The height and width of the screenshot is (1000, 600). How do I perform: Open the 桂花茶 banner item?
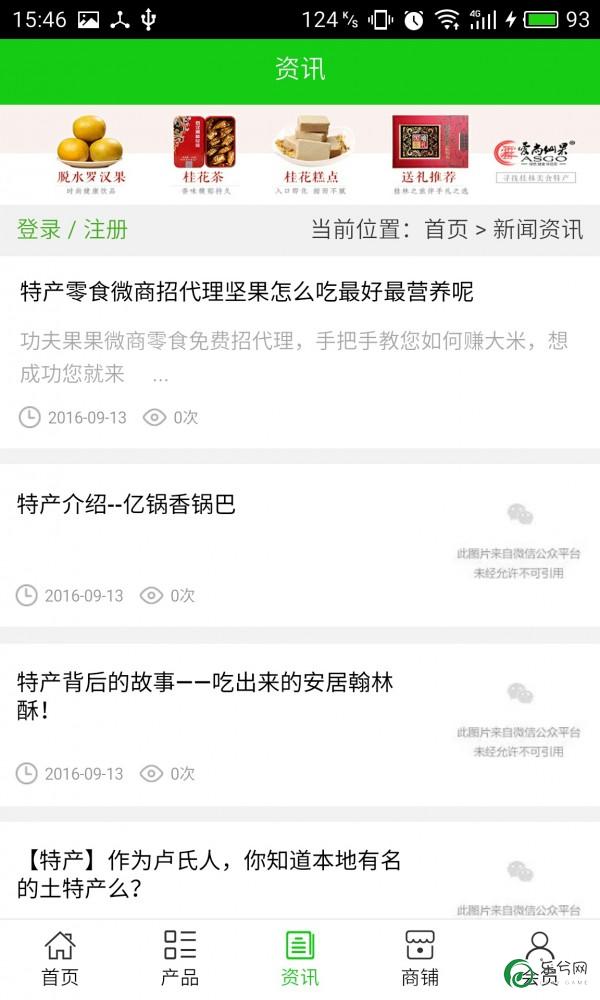pos(205,156)
